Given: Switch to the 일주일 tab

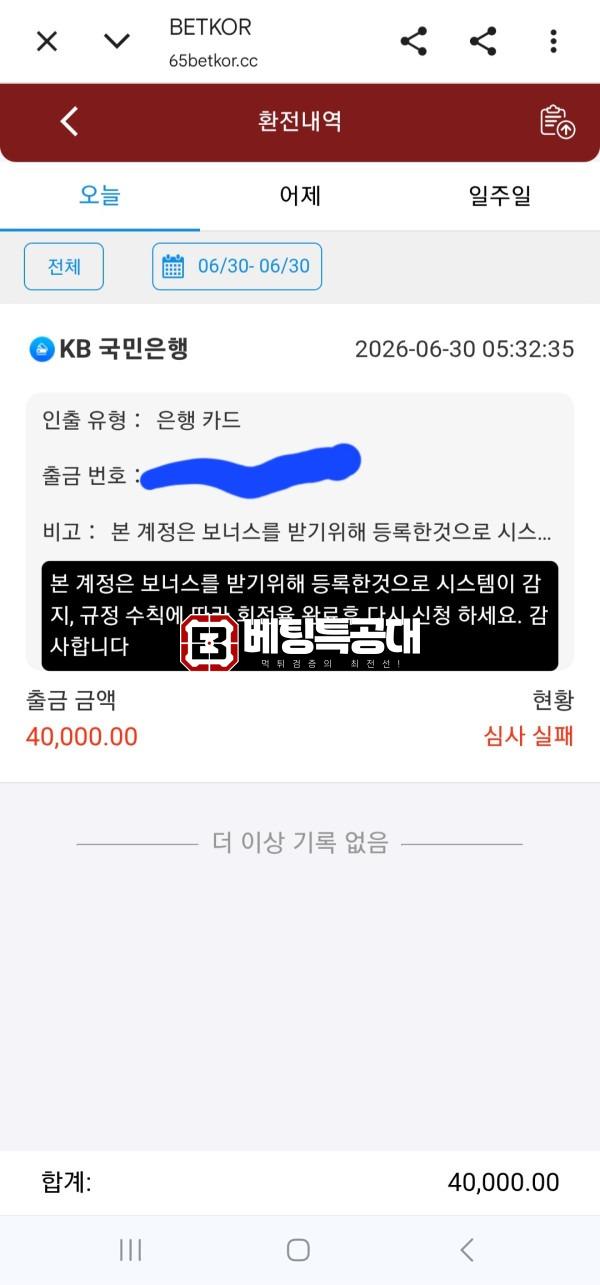Looking at the screenshot, I should pos(500,196).
